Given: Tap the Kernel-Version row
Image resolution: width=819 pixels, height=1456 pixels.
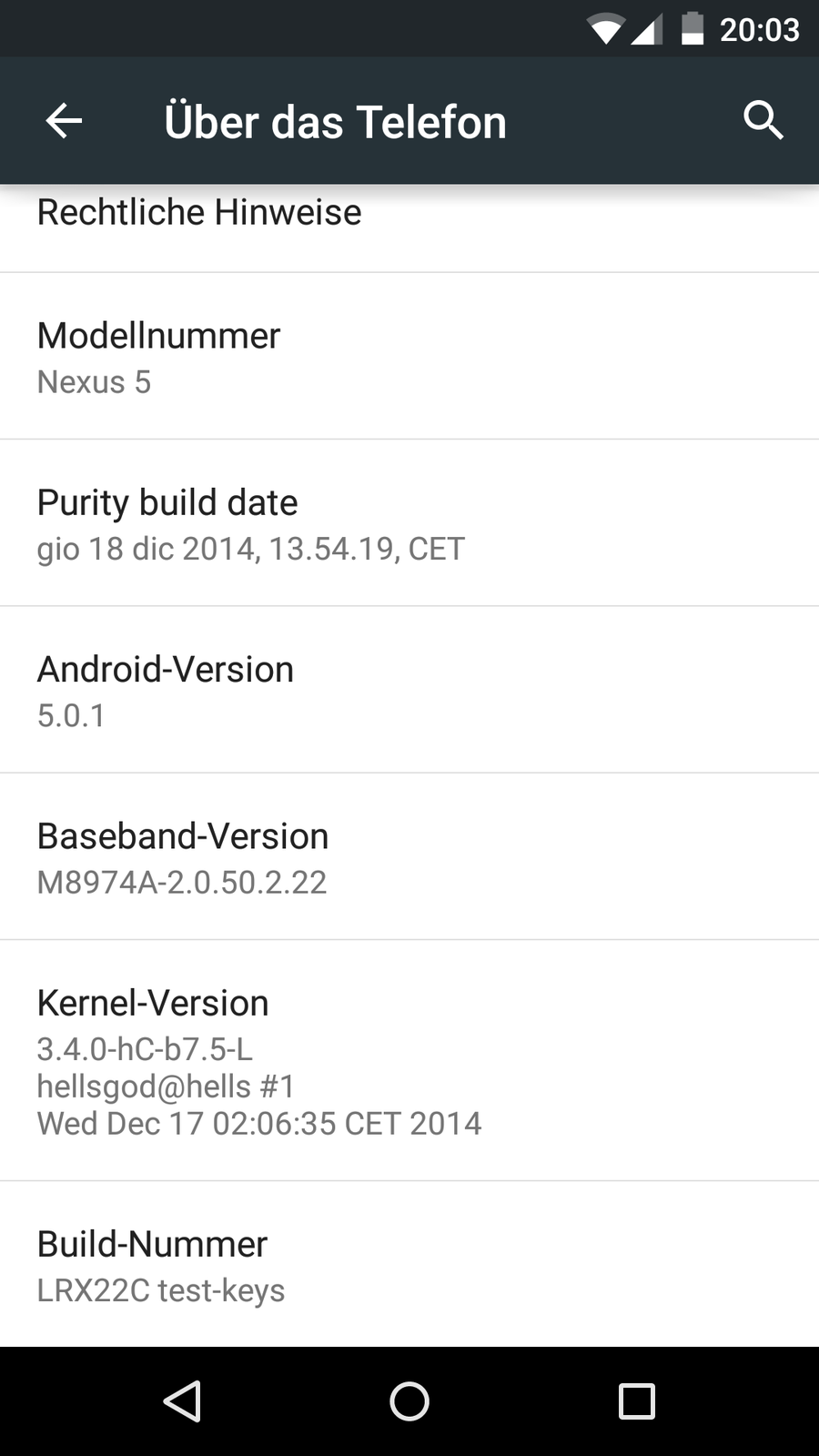Looking at the screenshot, I should point(409,1061).
